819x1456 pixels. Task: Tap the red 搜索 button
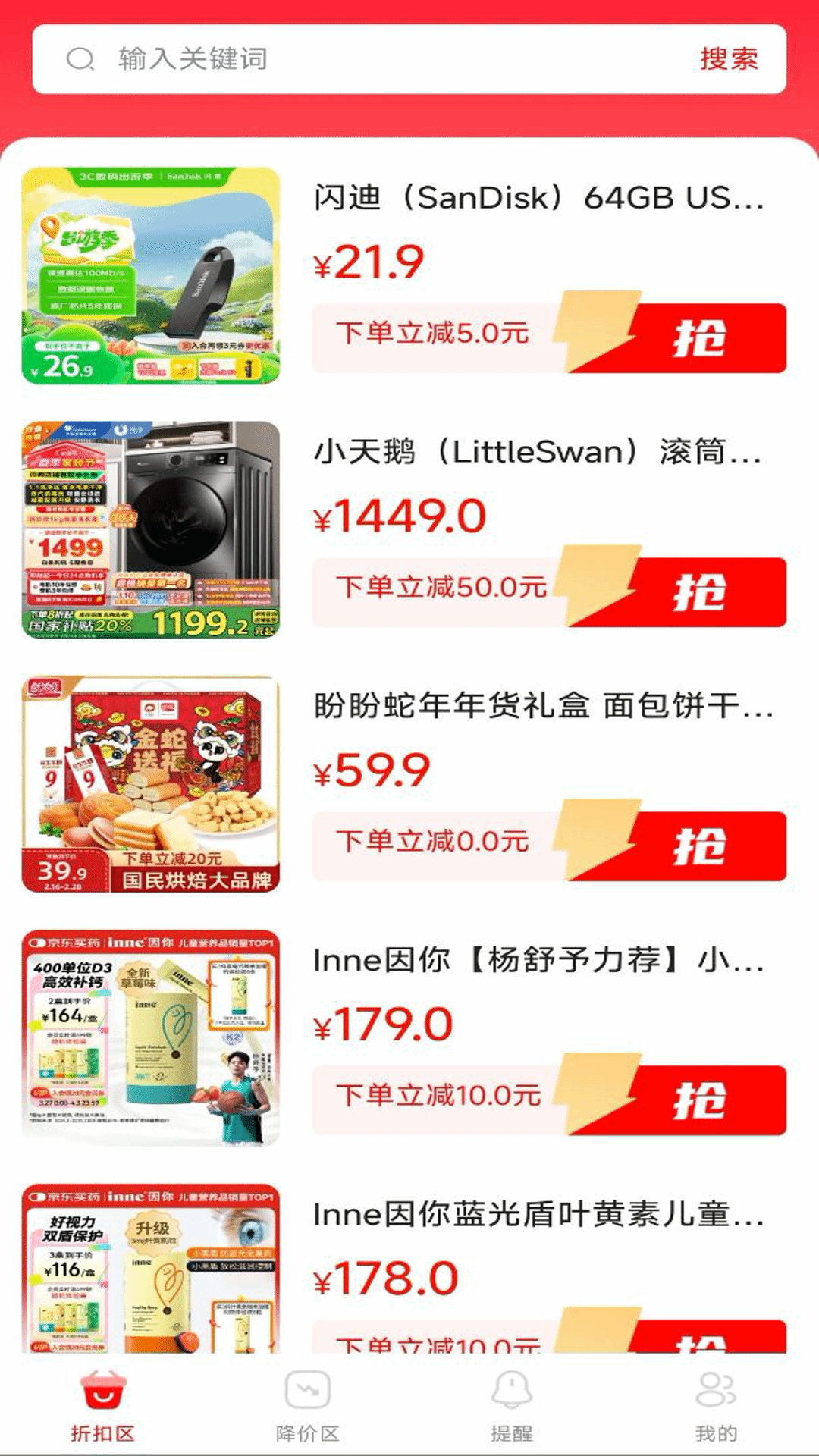pyautogui.click(x=728, y=59)
